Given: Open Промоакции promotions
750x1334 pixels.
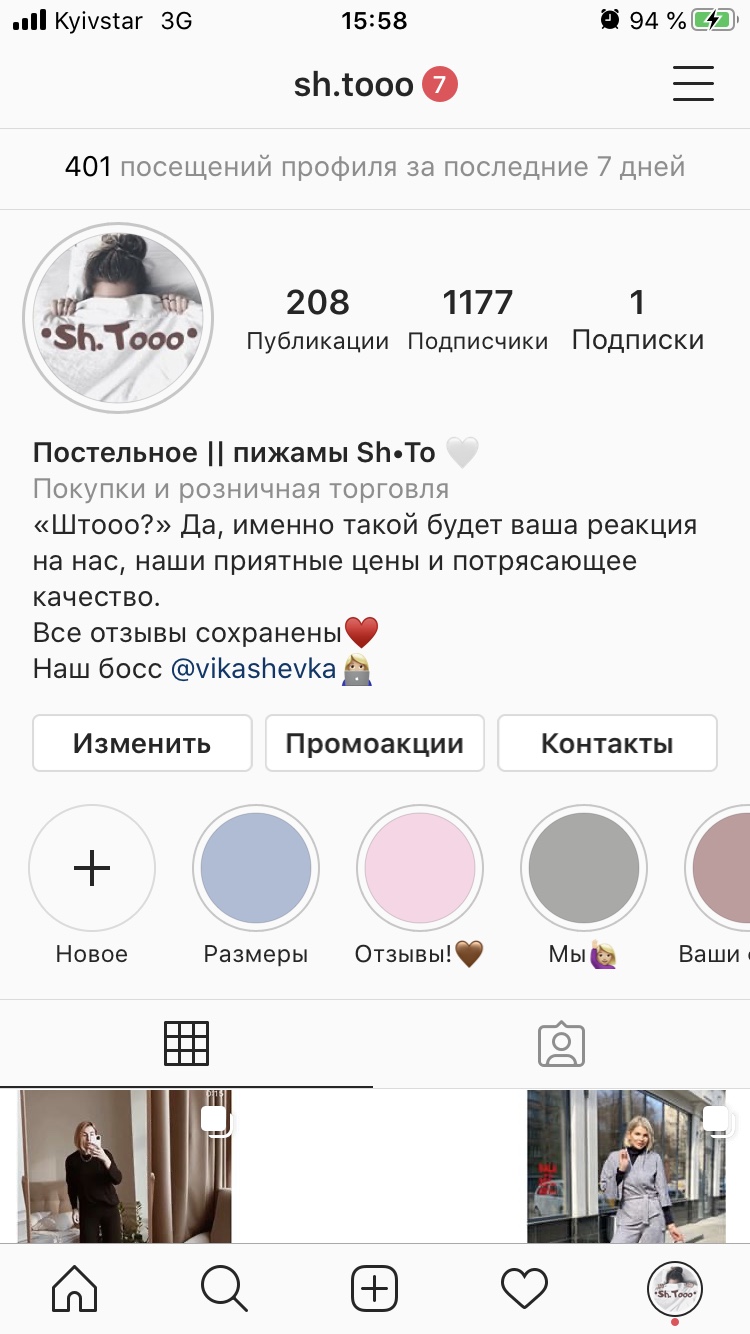Looking at the screenshot, I should (374, 743).
